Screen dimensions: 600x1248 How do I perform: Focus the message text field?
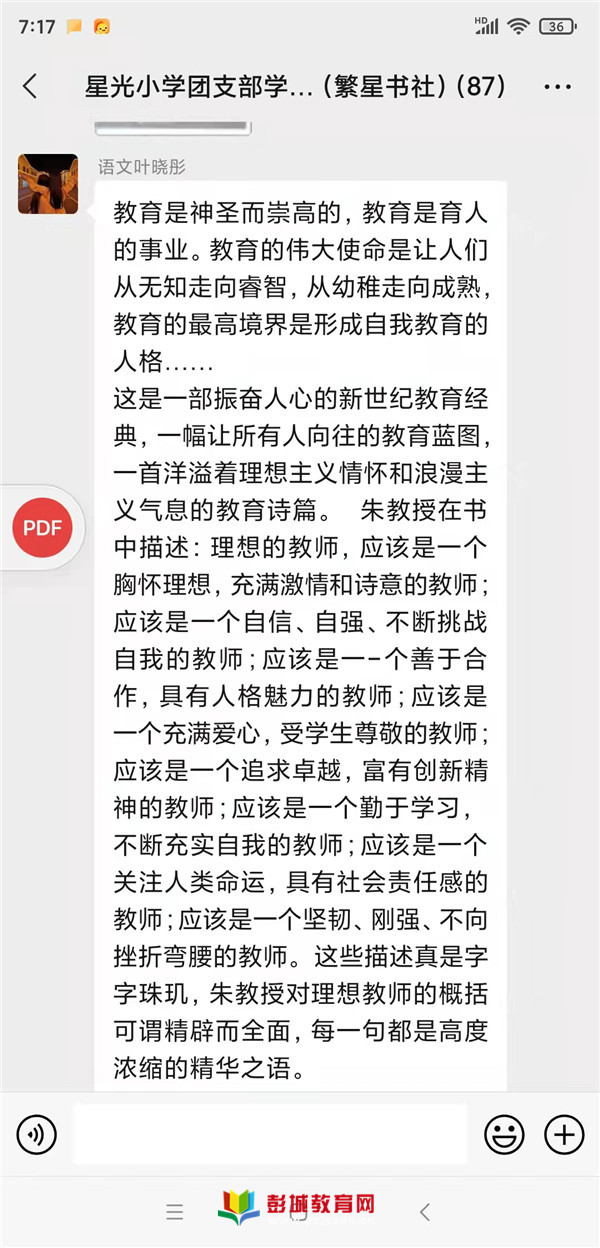(270, 1134)
